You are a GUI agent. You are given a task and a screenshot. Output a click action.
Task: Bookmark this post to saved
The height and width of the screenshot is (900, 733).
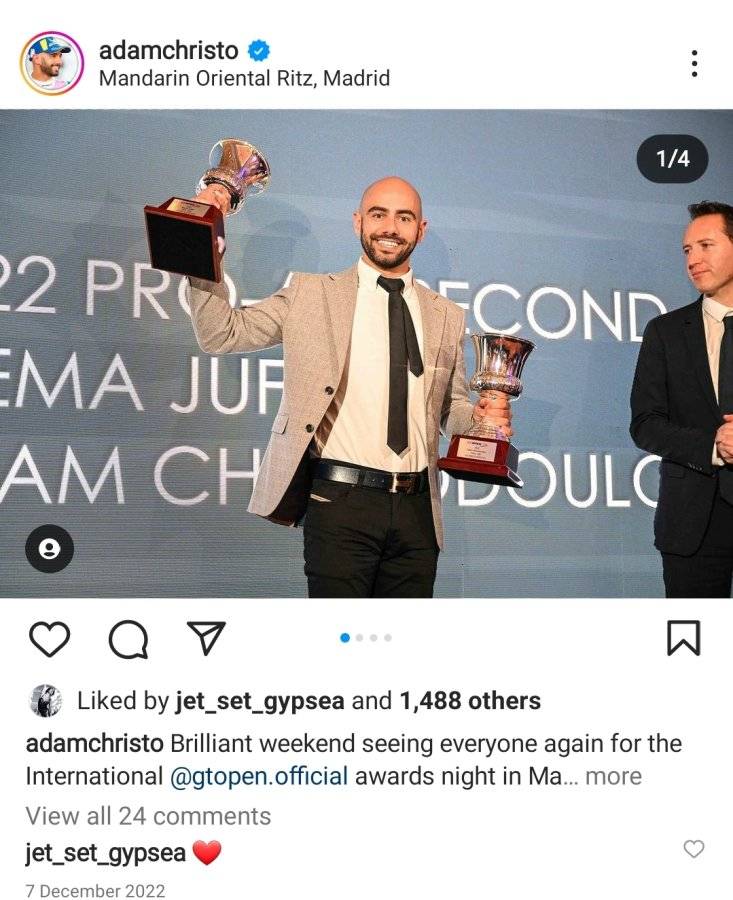coord(684,638)
